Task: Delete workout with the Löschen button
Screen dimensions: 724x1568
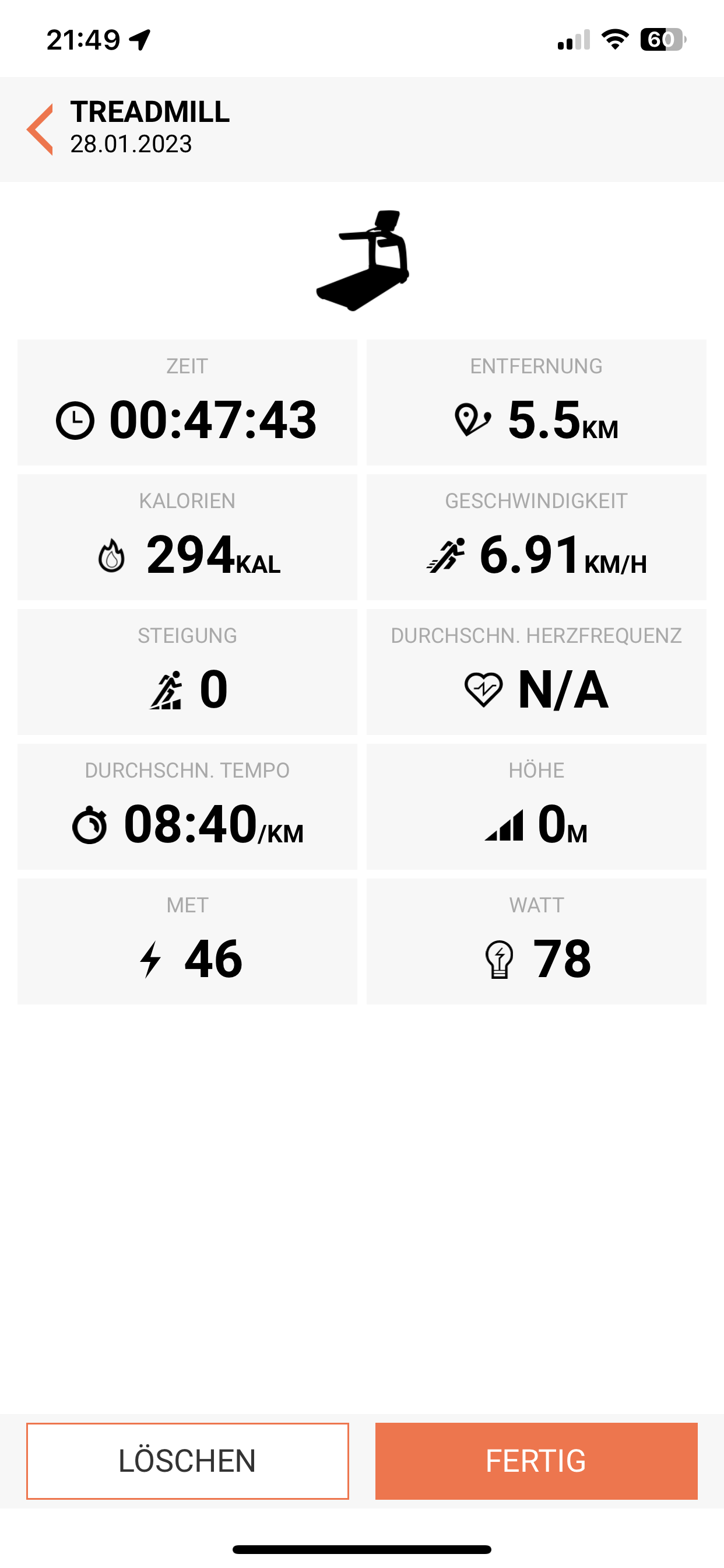Action: pyautogui.click(x=187, y=1460)
